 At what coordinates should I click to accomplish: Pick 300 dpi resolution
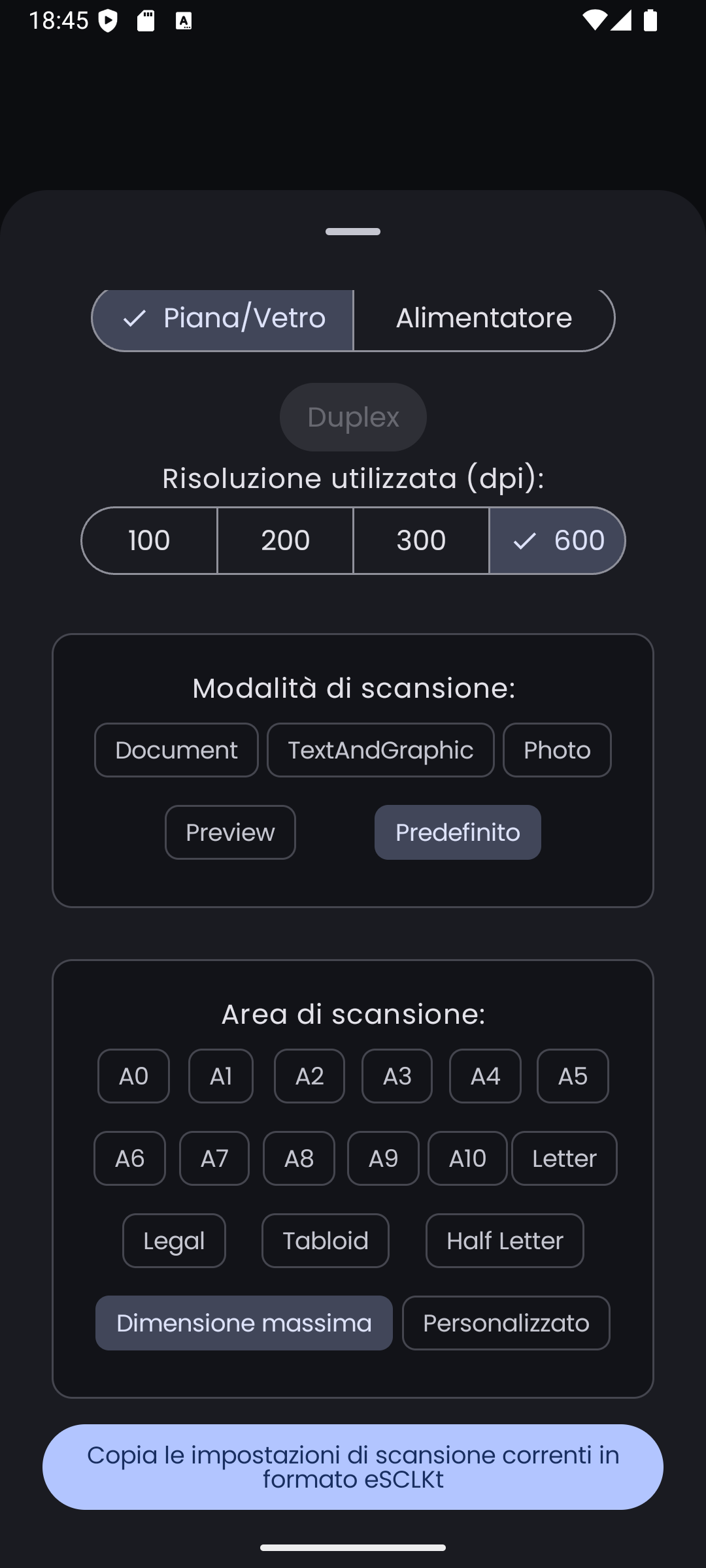(421, 541)
